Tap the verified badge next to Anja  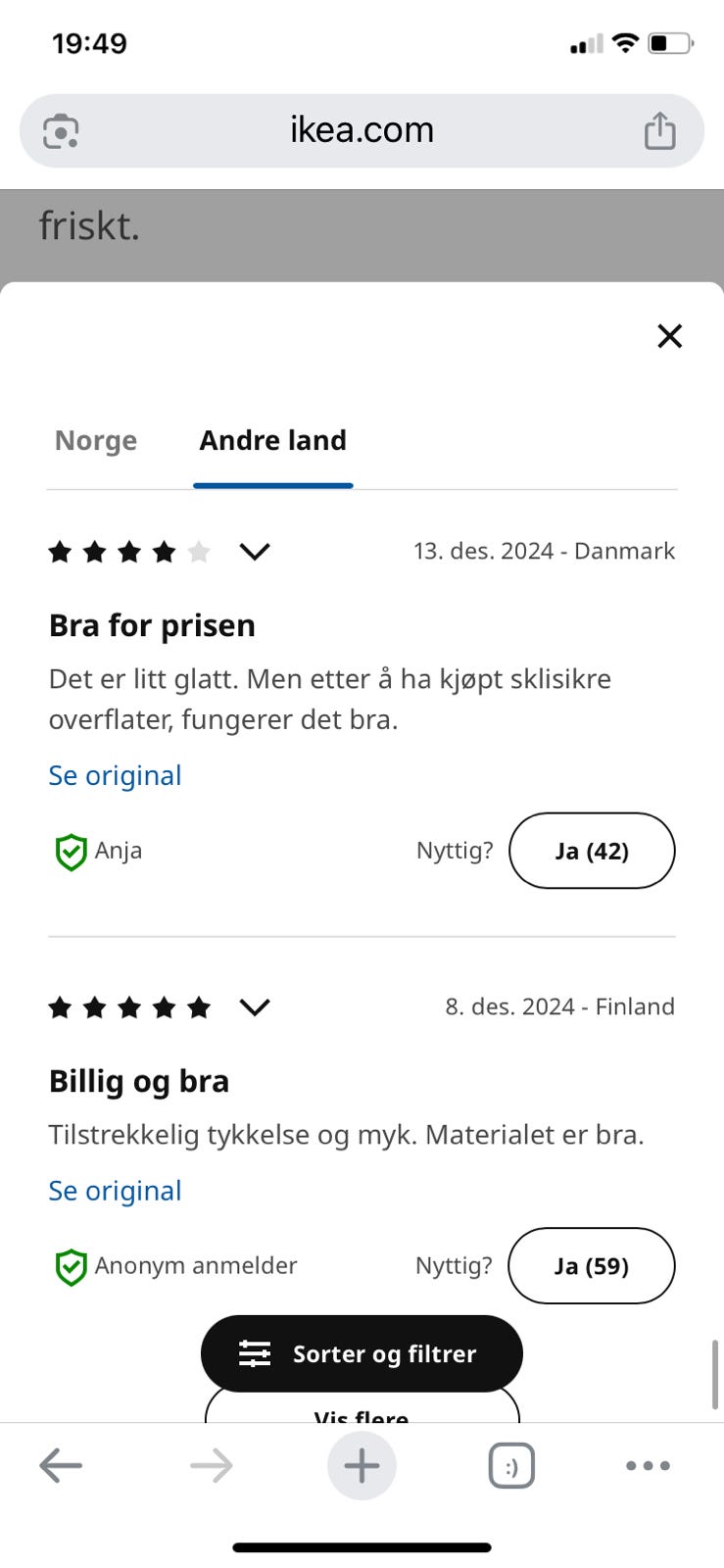(x=70, y=851)
